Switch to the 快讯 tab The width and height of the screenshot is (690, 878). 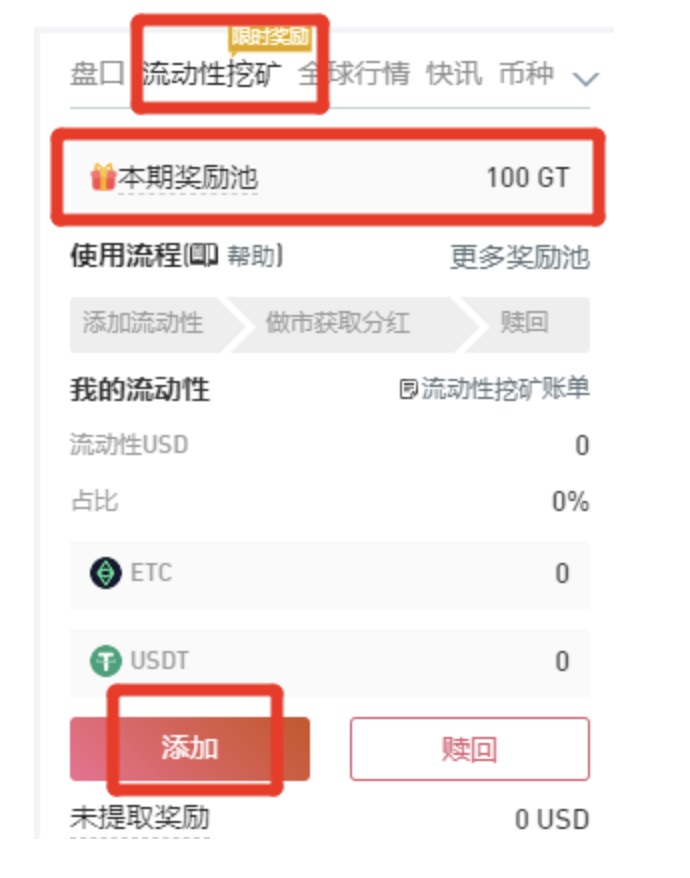tap(454, 74)
